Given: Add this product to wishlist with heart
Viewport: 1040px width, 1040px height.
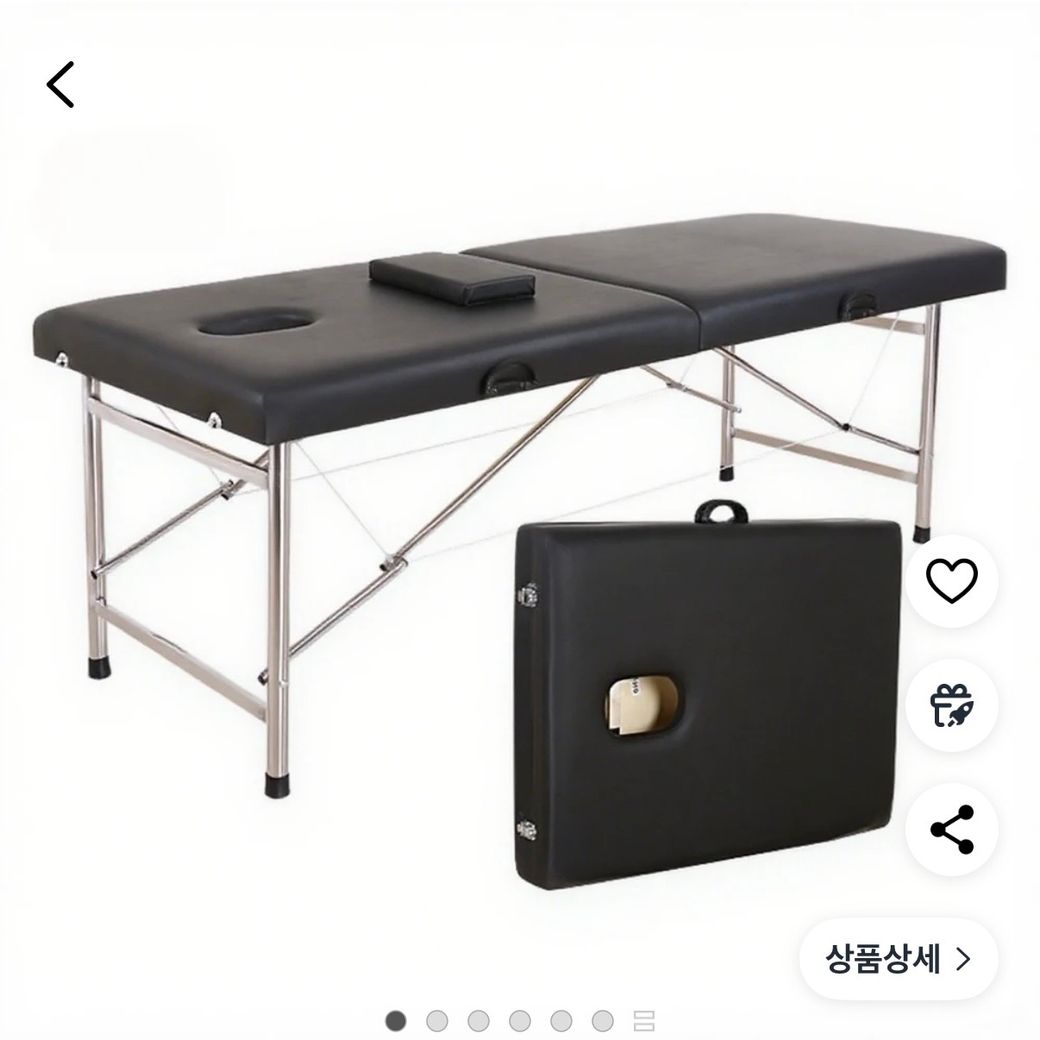Looking at the screenshot, I should tap(951, 581).
